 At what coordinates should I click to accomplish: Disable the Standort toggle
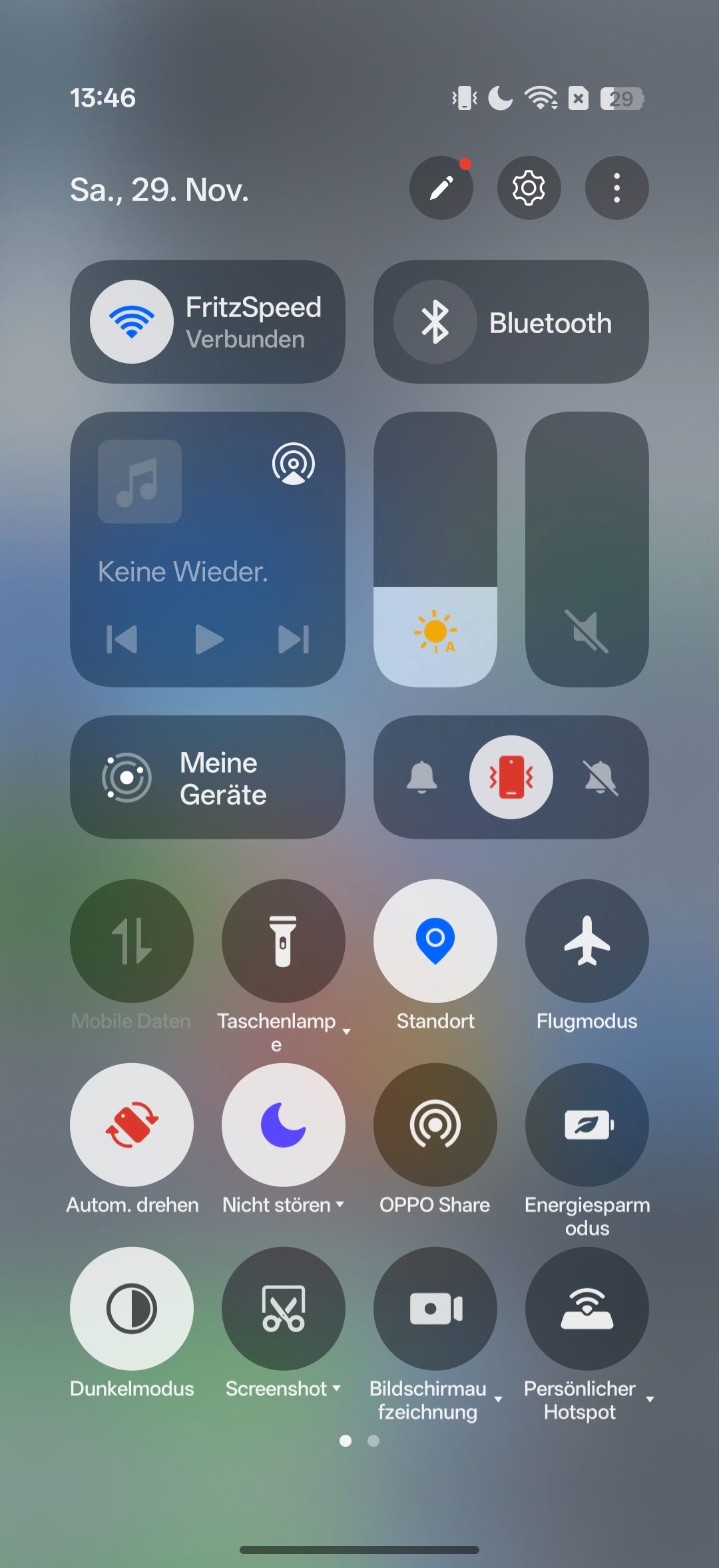tap(435, 941)
